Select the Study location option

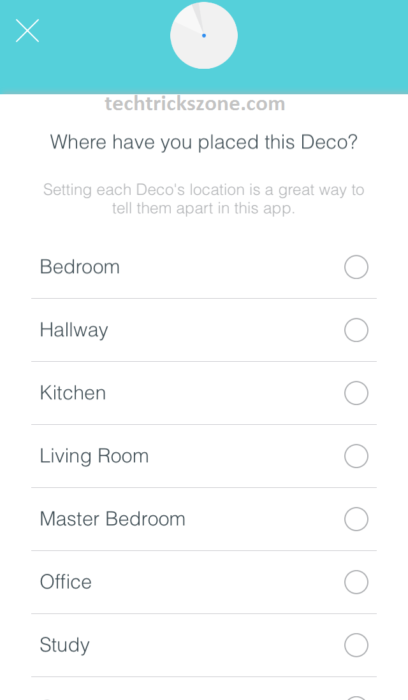pyautogui.click(x=204, y=645)
